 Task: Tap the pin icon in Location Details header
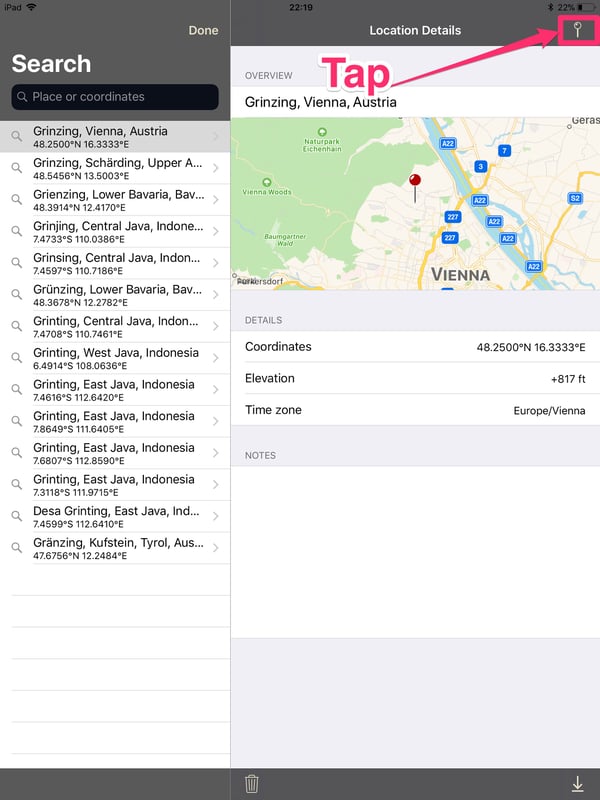click(x=577, y=30)
